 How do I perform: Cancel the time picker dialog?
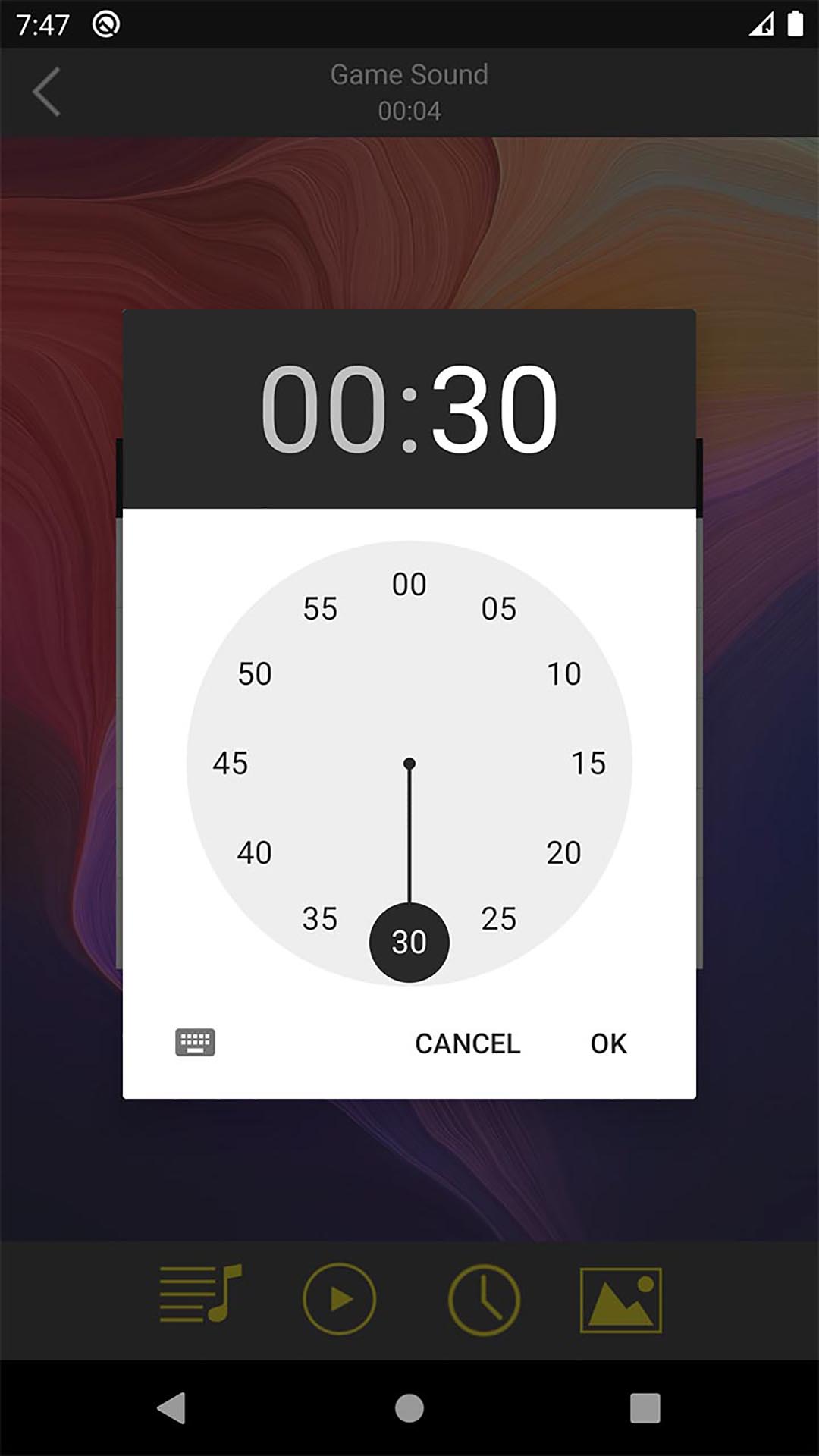[x=467, y=1043]
